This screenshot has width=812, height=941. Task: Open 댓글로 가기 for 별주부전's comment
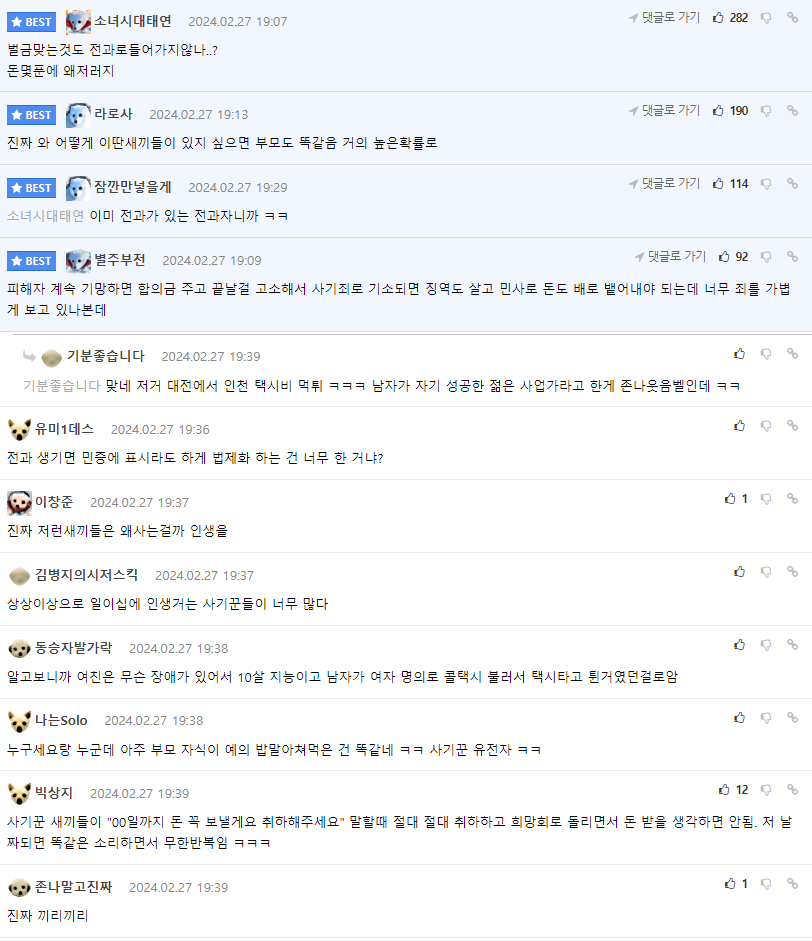671,257
